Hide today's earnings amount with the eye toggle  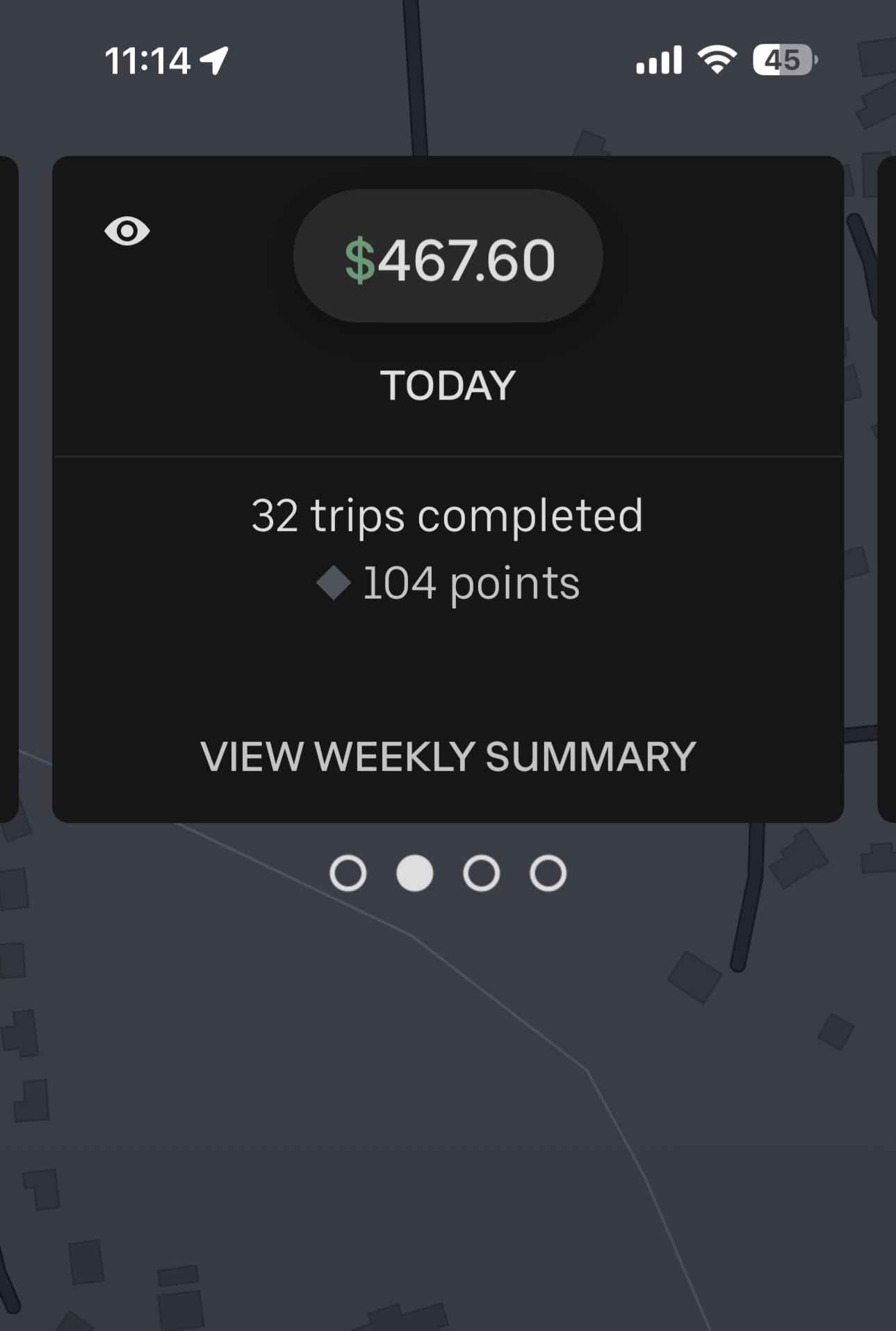click(129, 230)
